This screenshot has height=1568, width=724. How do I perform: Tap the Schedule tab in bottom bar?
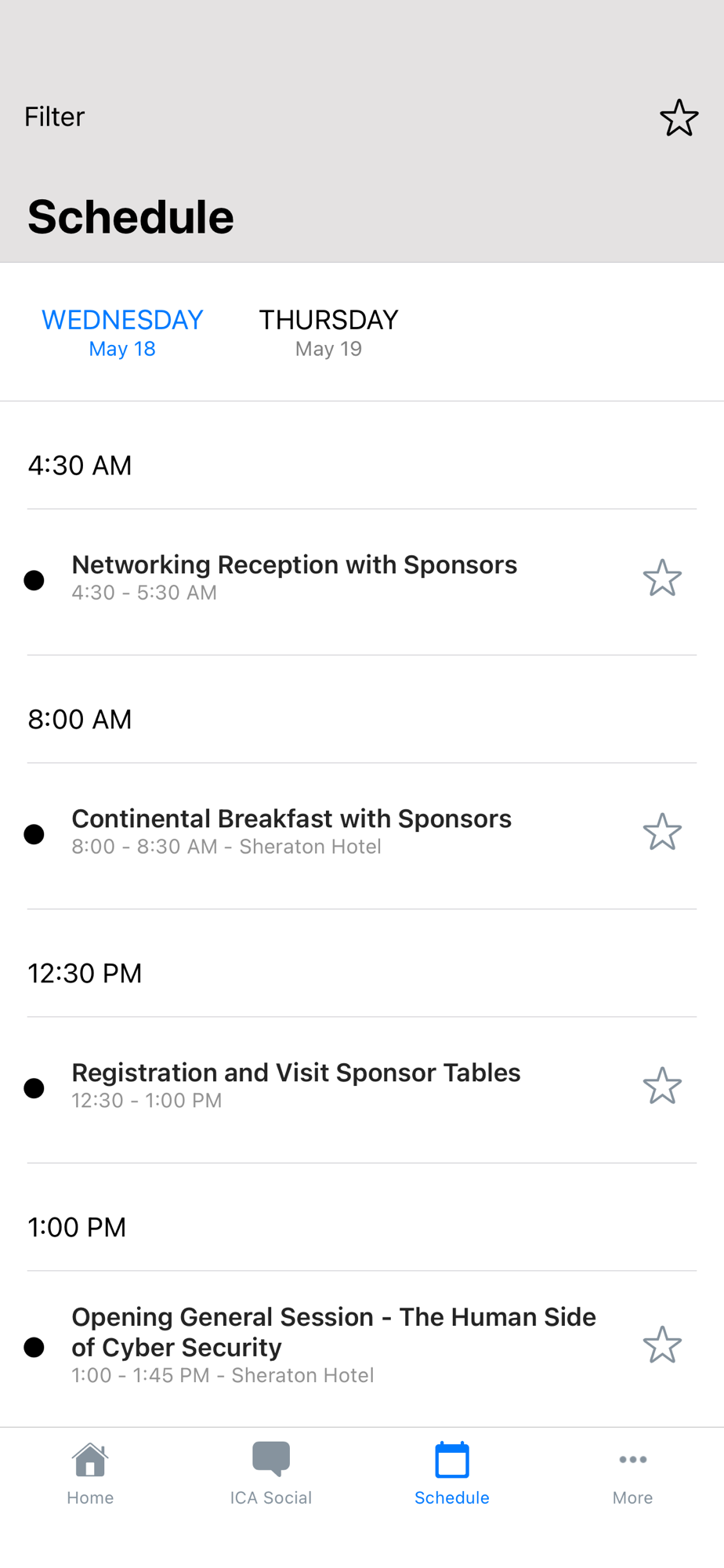[x=452, y=1474]
